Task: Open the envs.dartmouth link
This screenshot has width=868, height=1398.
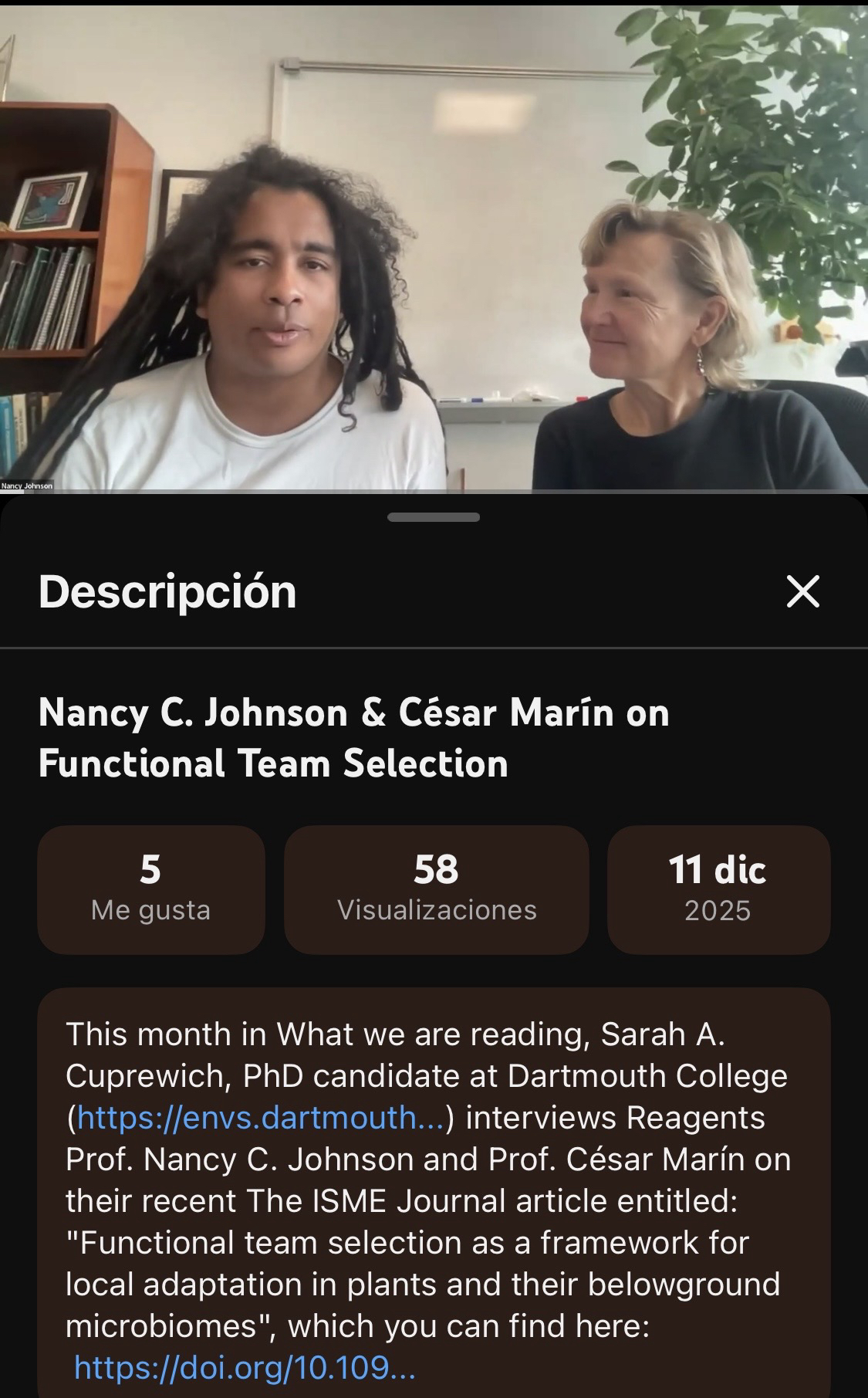Action: pos(260,1118)
